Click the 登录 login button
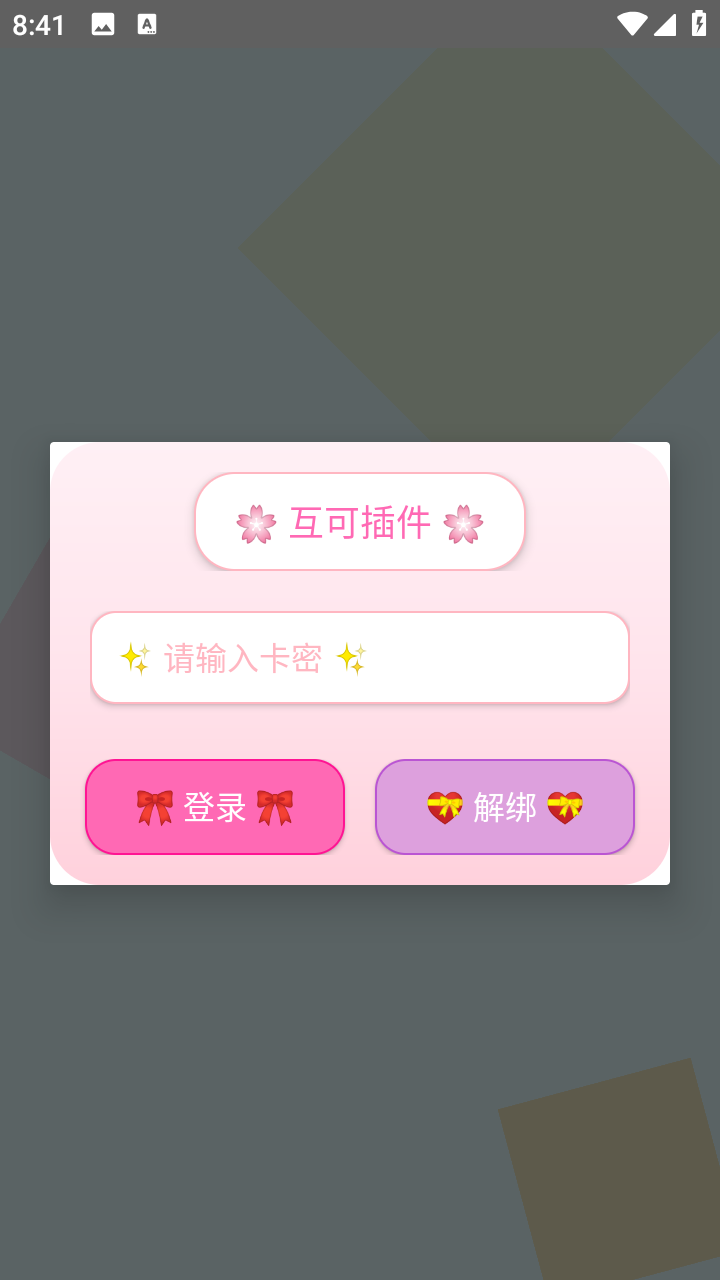The width and height of the screenshot is (720, 1280). tap(214, 806)
